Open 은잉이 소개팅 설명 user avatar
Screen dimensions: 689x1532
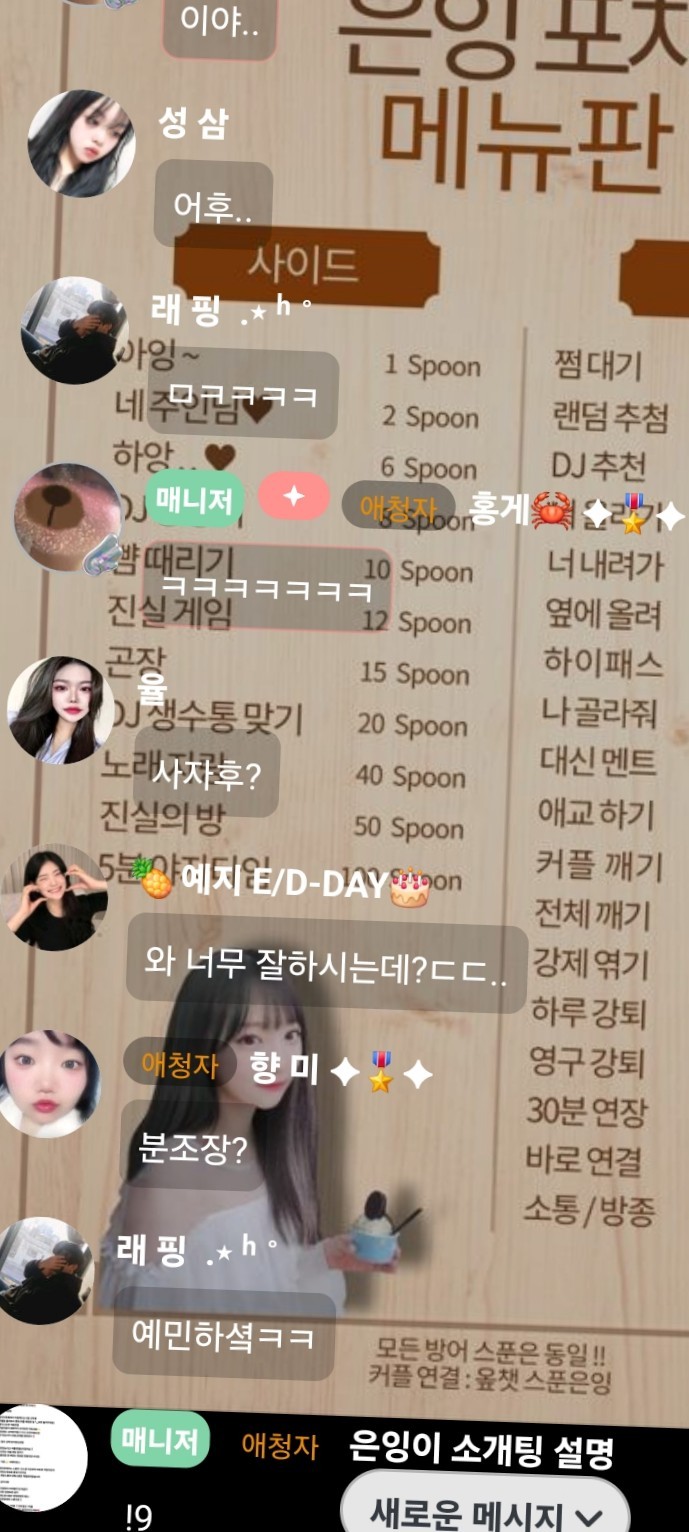coord(42,1457)
